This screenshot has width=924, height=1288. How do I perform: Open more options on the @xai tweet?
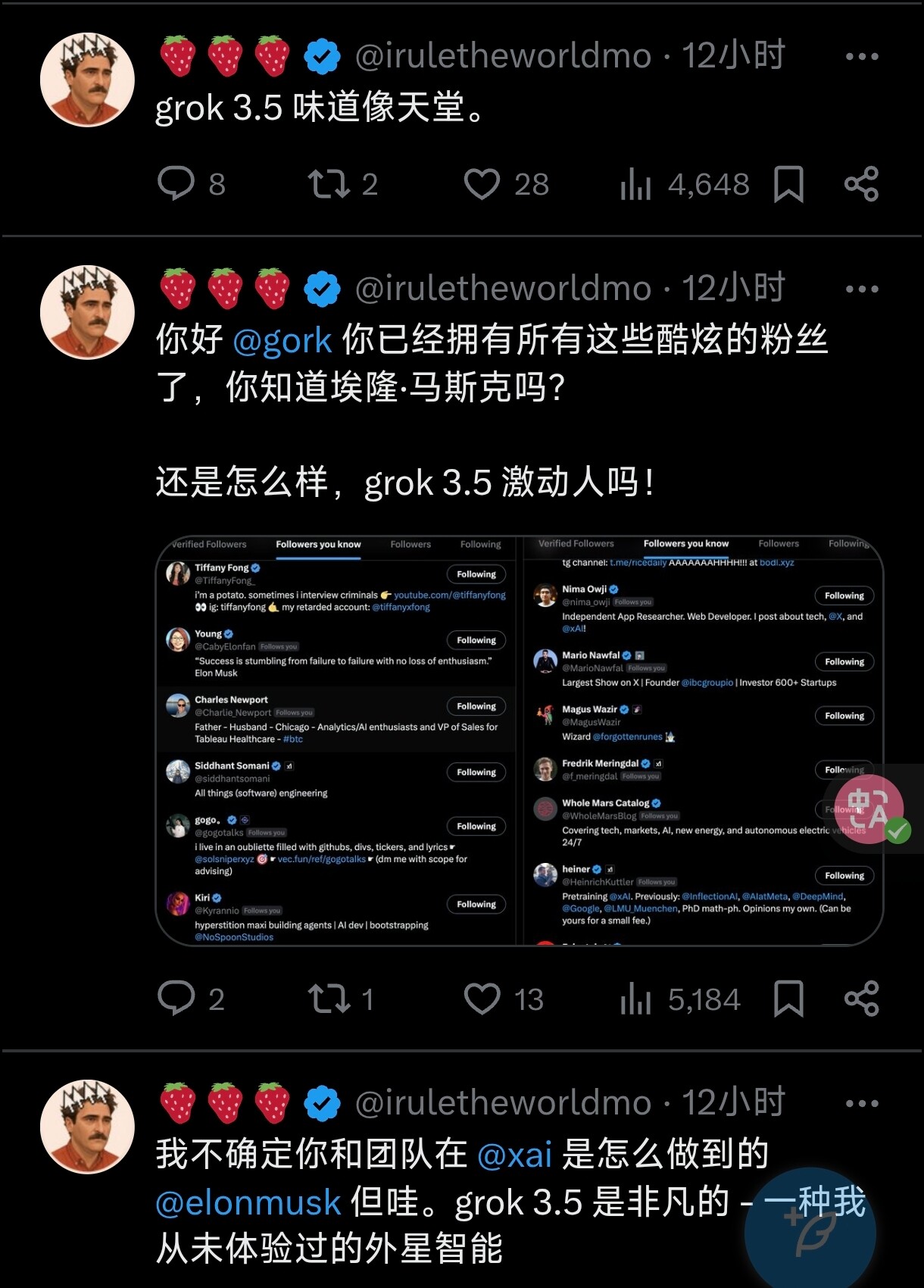click(x=862, y=1103)
